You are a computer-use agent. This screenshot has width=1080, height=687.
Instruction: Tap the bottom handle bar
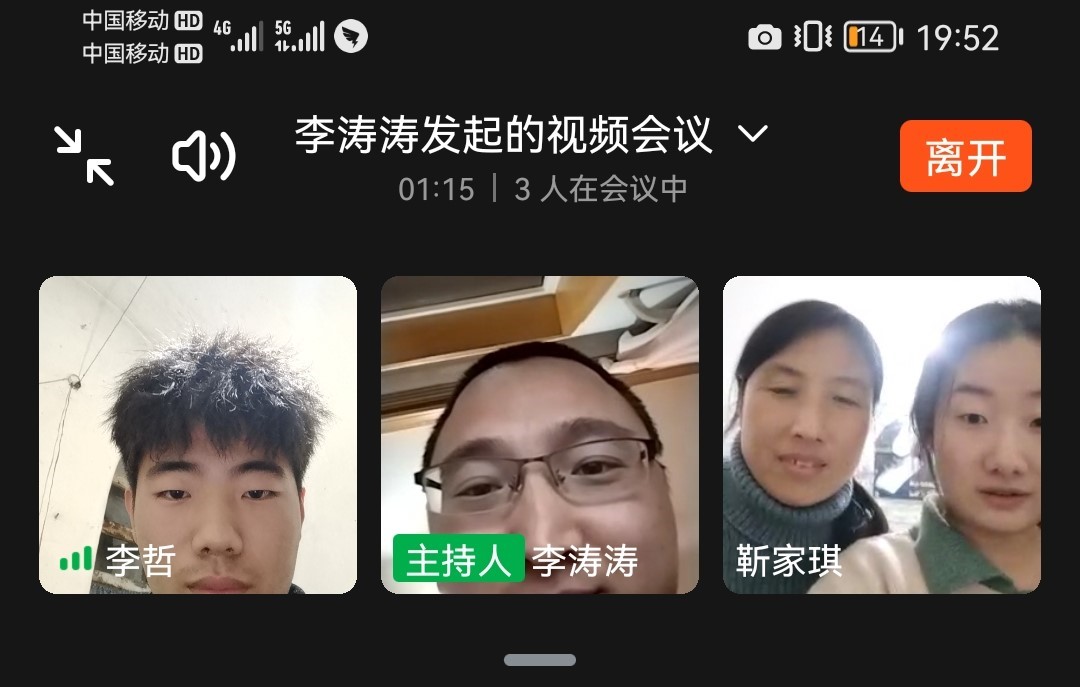540,660
